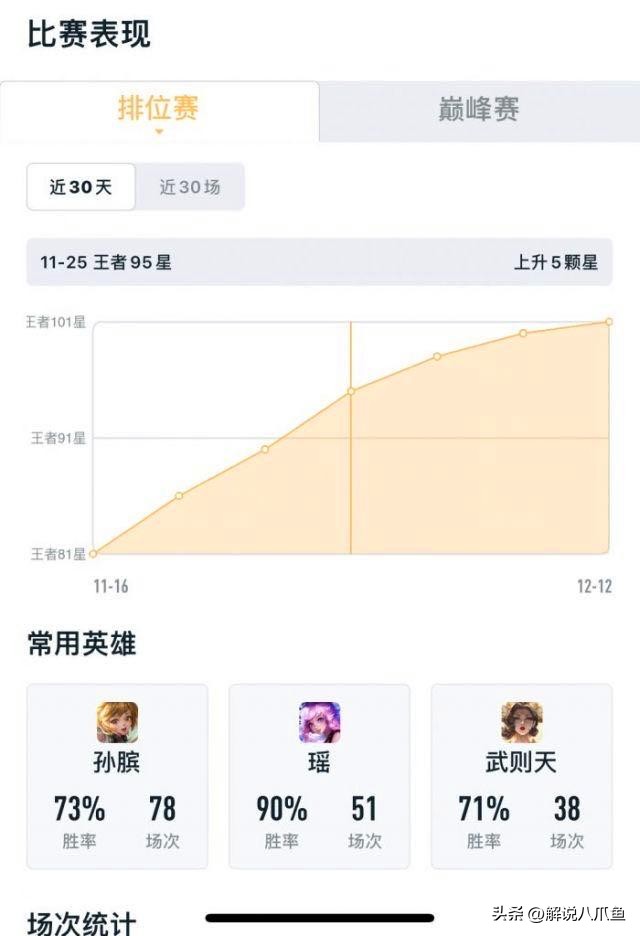
Task: Switch to the 巅峰赛 tab
Action: (x=479, y=109)
